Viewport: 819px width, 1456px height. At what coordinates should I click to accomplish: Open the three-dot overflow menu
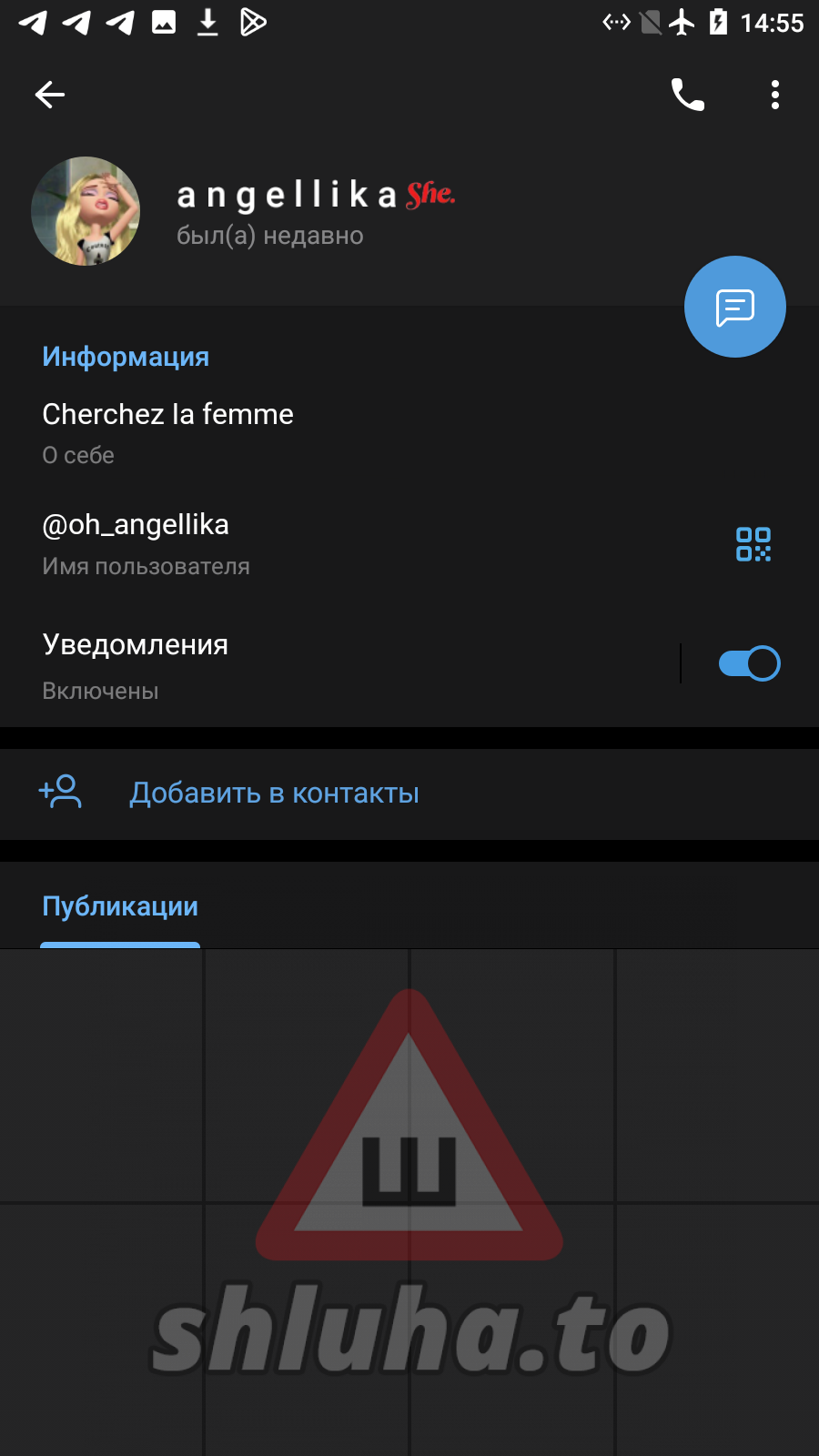coord(774,95)
